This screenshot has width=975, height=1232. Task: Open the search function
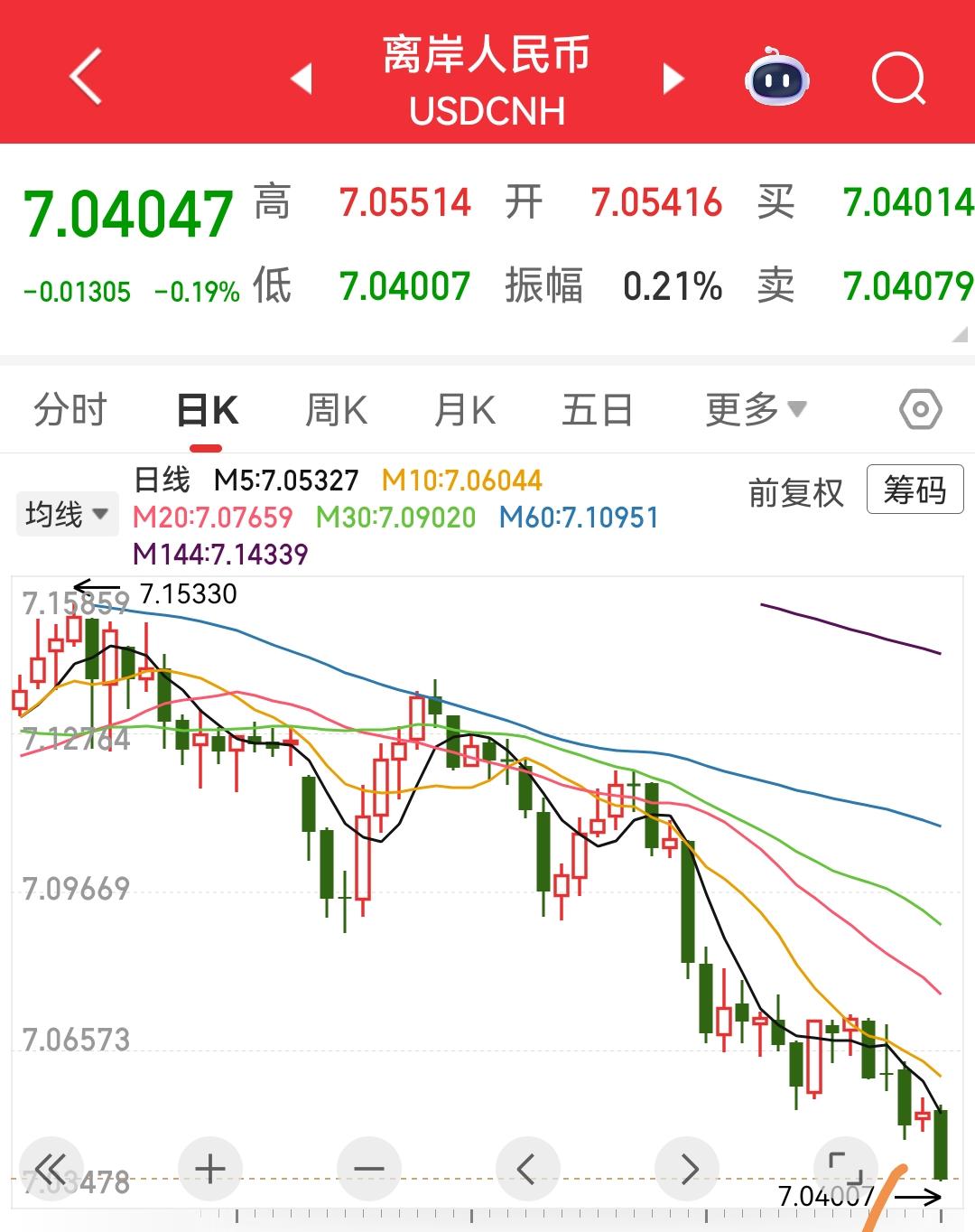pos(896,79)
